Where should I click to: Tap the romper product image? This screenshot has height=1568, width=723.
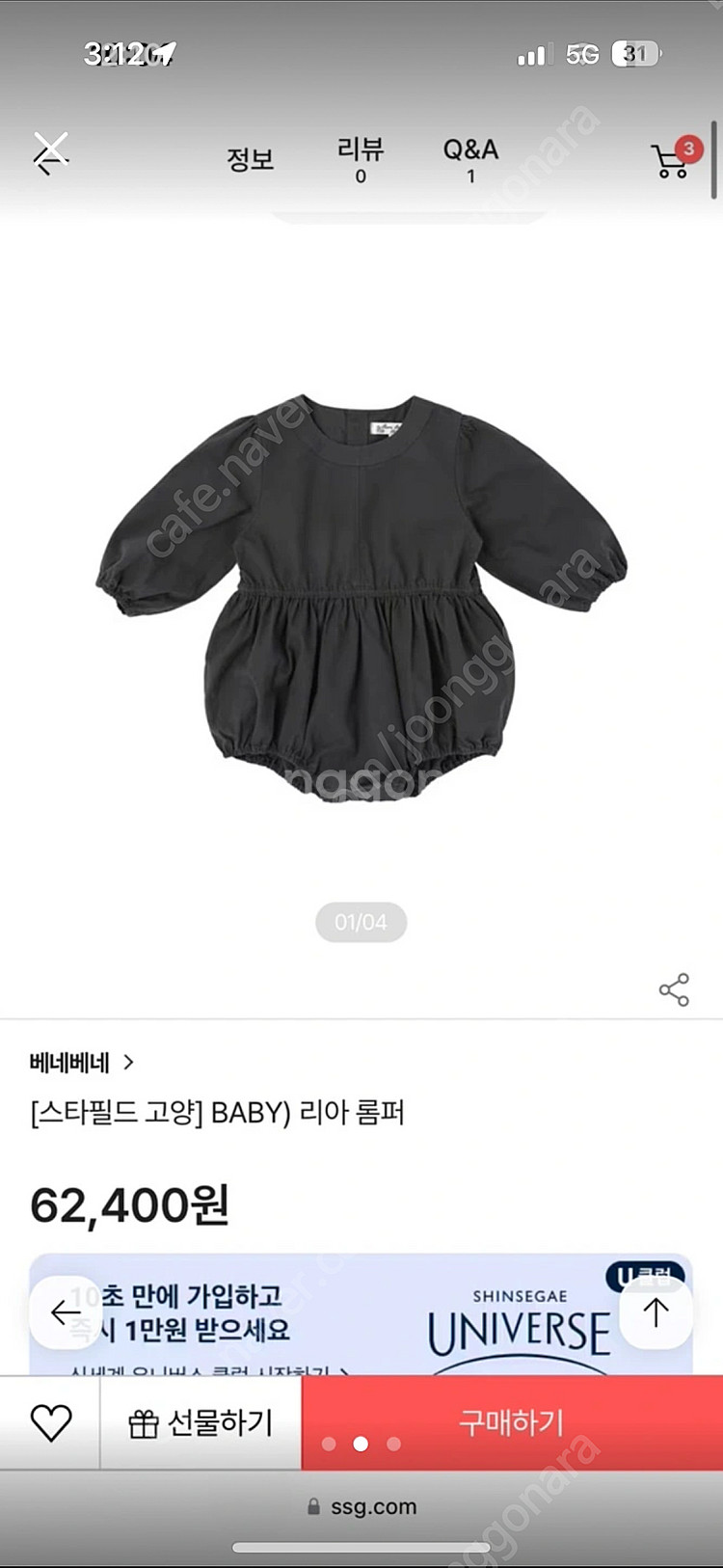coord(361,596)
